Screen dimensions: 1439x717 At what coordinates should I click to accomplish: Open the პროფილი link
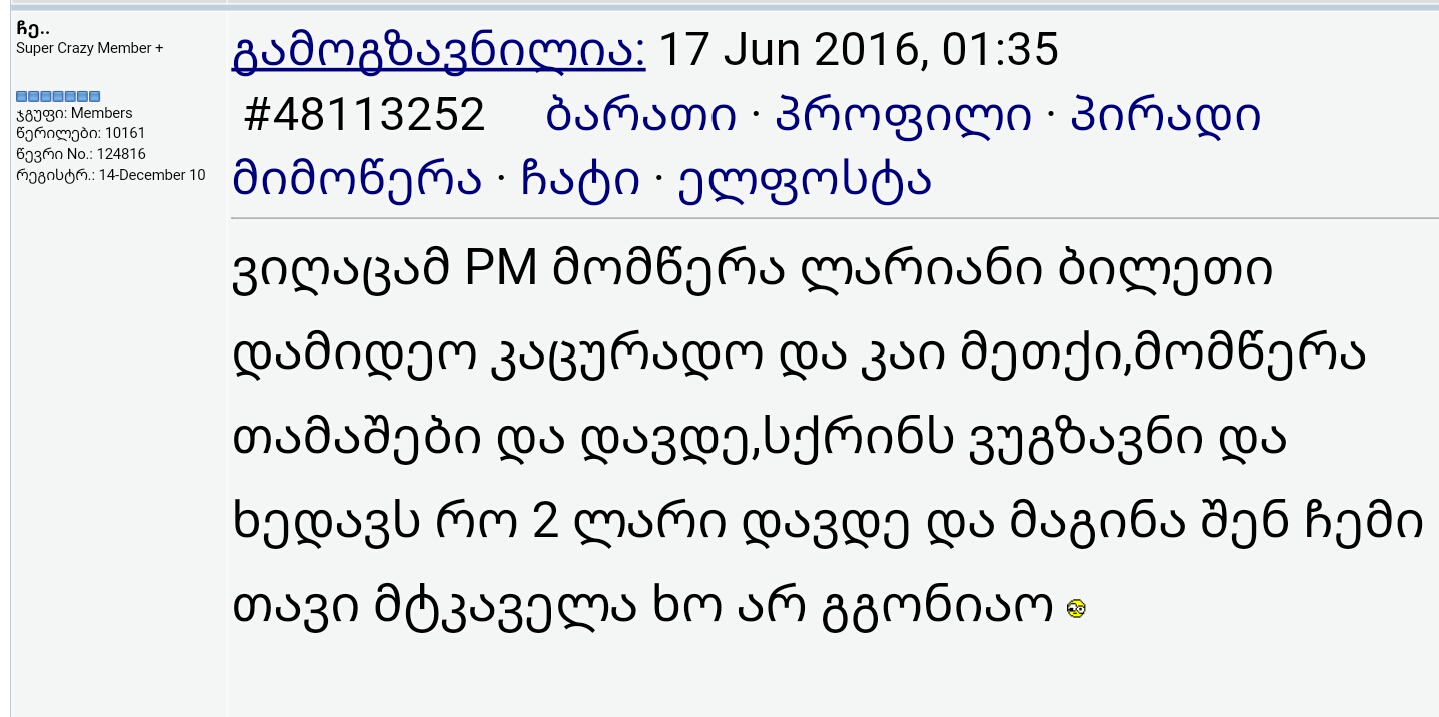click(x=903, y=116)
